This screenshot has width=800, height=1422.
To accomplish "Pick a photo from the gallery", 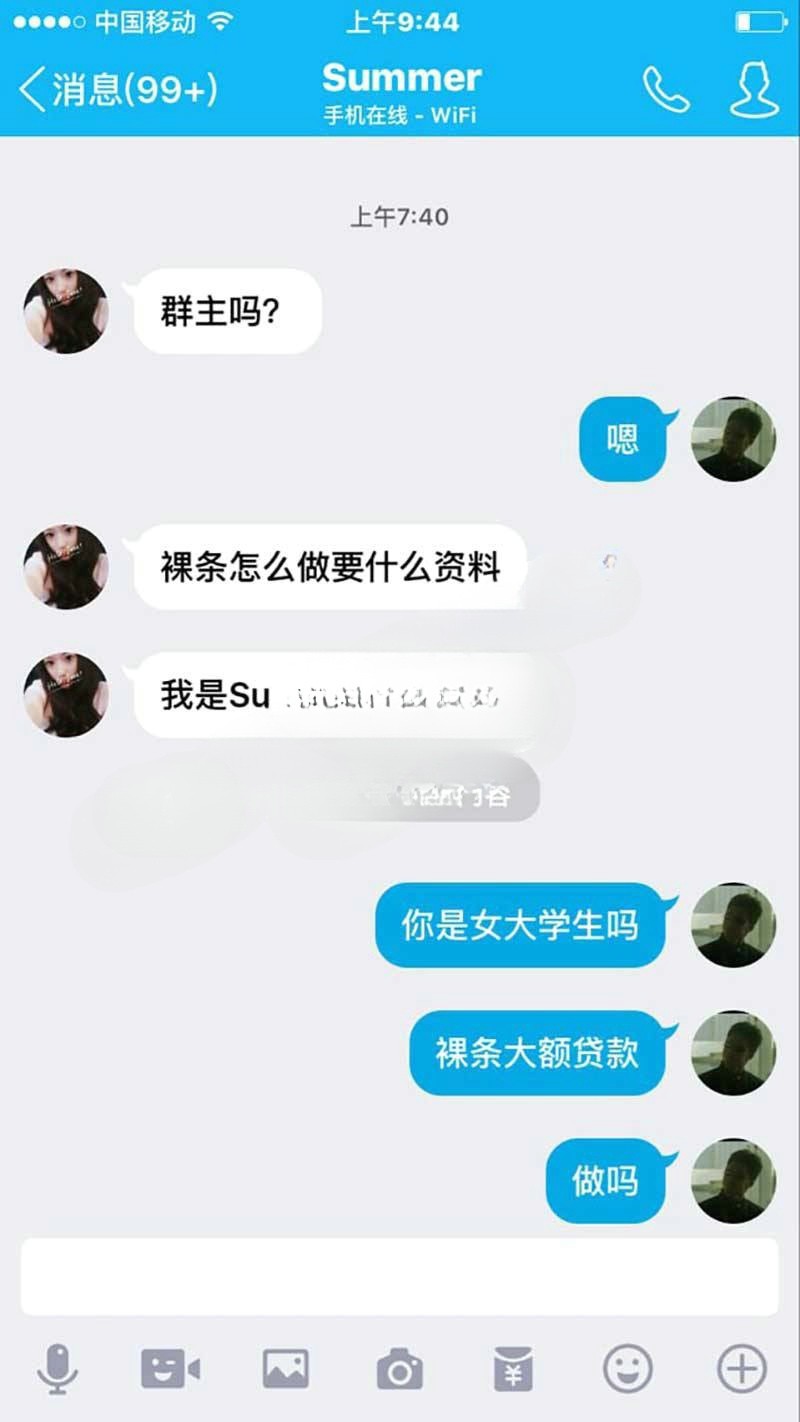I will (x=286, y=1368).
